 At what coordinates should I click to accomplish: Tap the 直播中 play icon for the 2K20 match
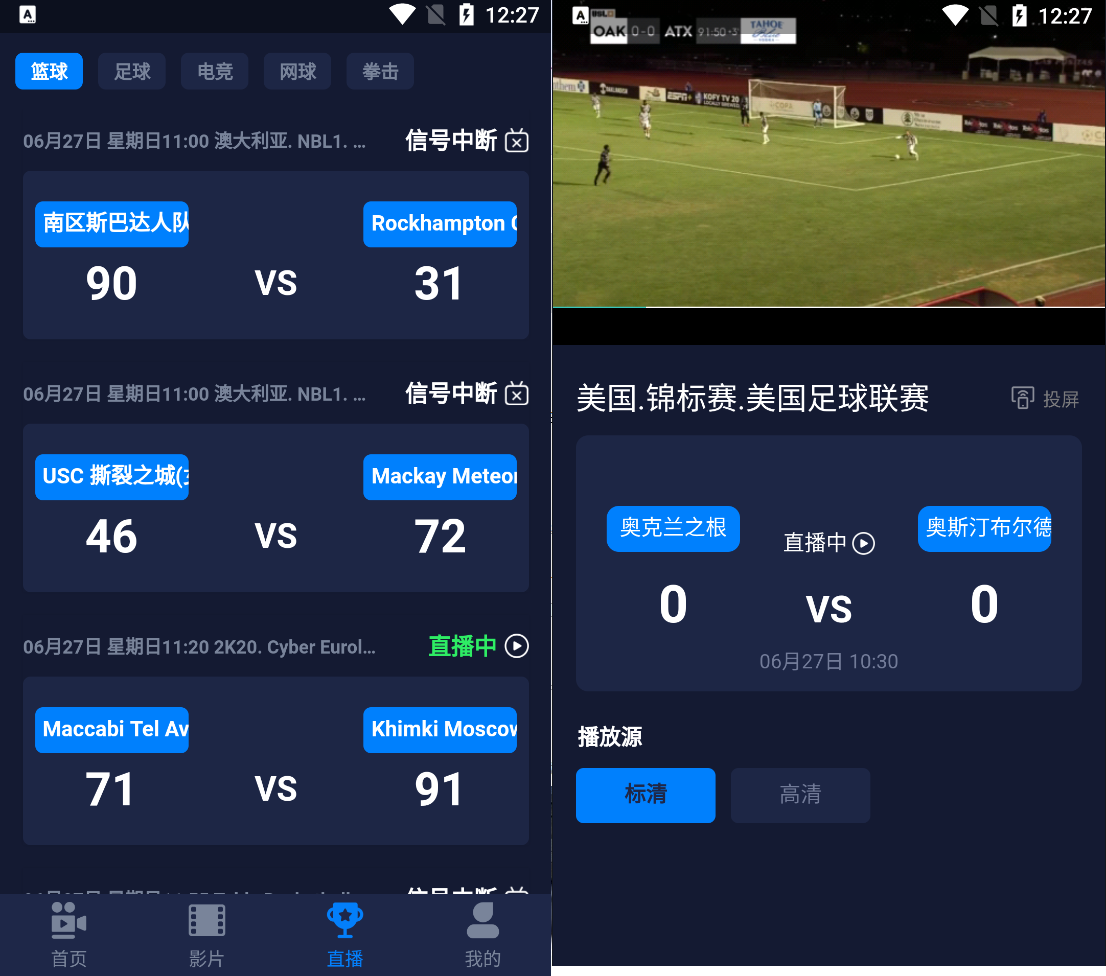point(516,646)
